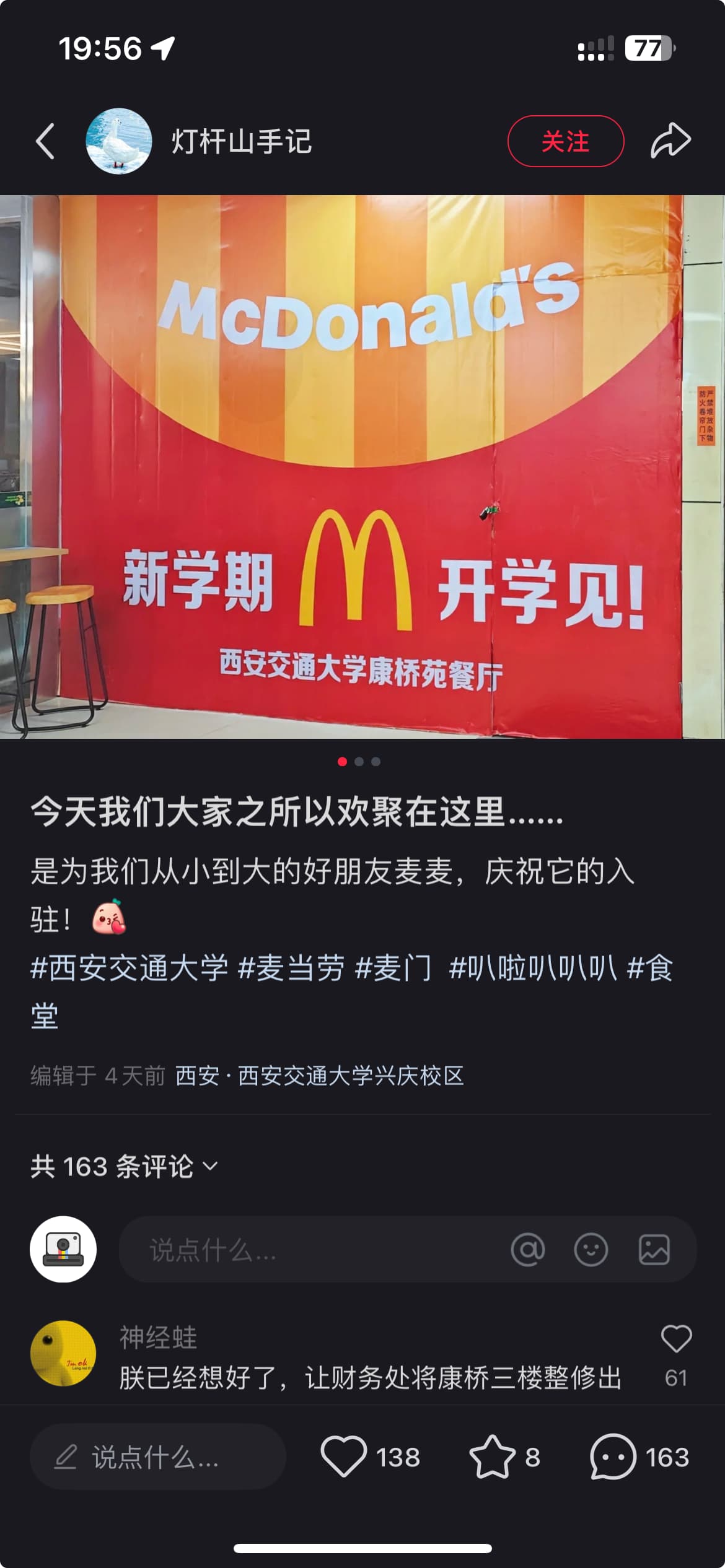Viewport: 725px width, 1568px height.
Task: Save this post with the star icon
Action: click(492, 1457)
